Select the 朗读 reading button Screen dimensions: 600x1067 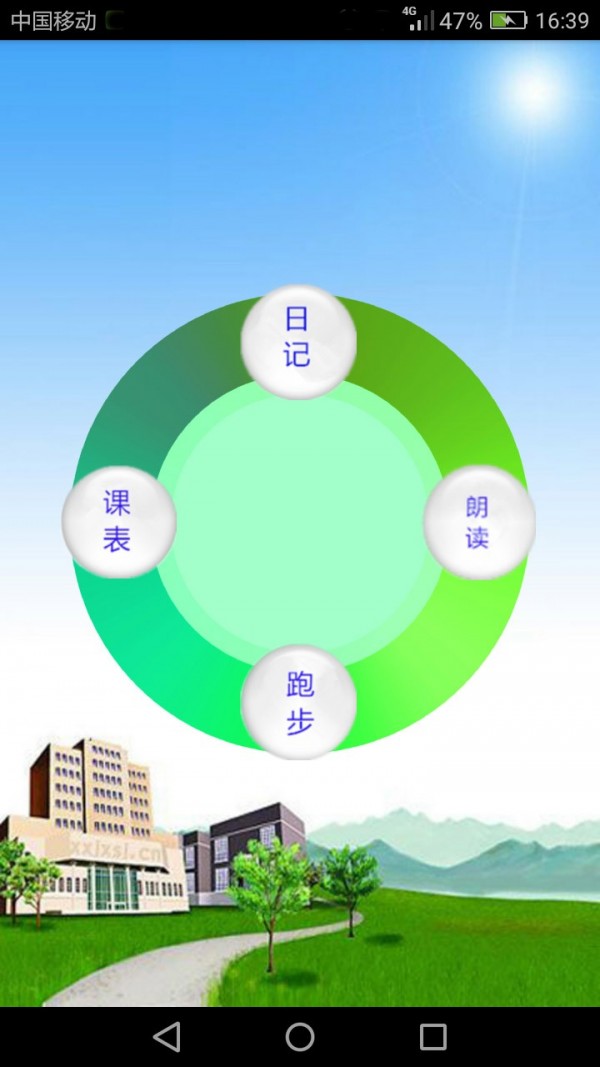479,521
